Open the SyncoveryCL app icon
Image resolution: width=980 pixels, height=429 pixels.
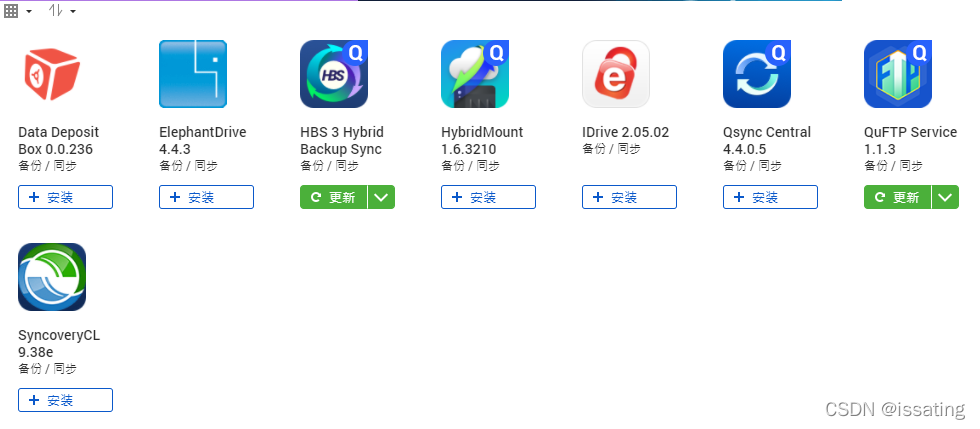coord(52,277)
